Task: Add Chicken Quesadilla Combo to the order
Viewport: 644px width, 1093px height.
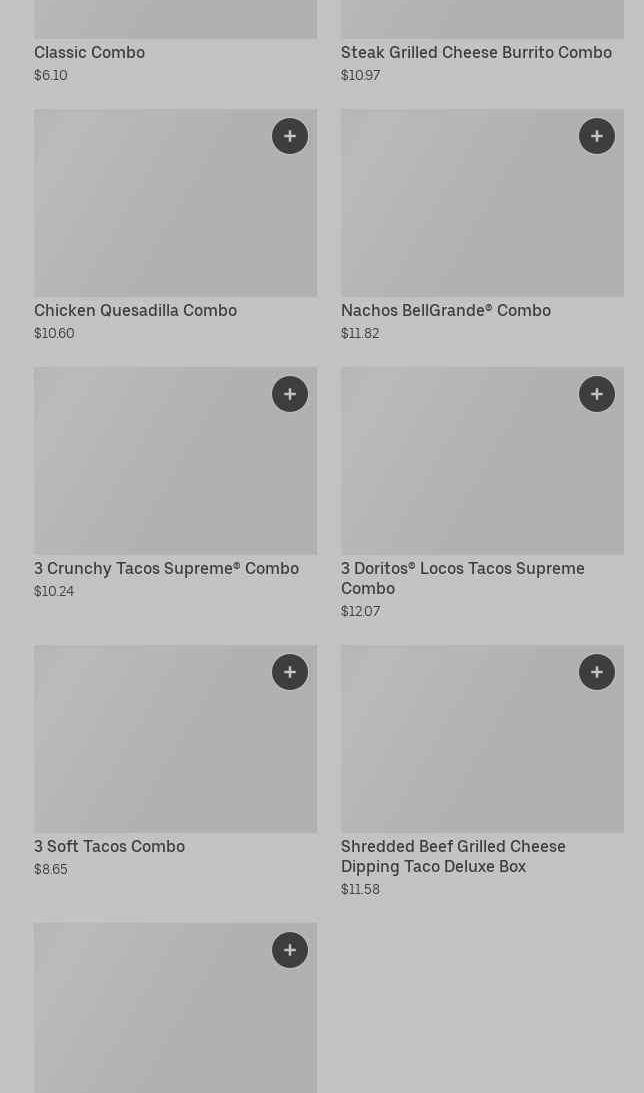Action: 290,136
